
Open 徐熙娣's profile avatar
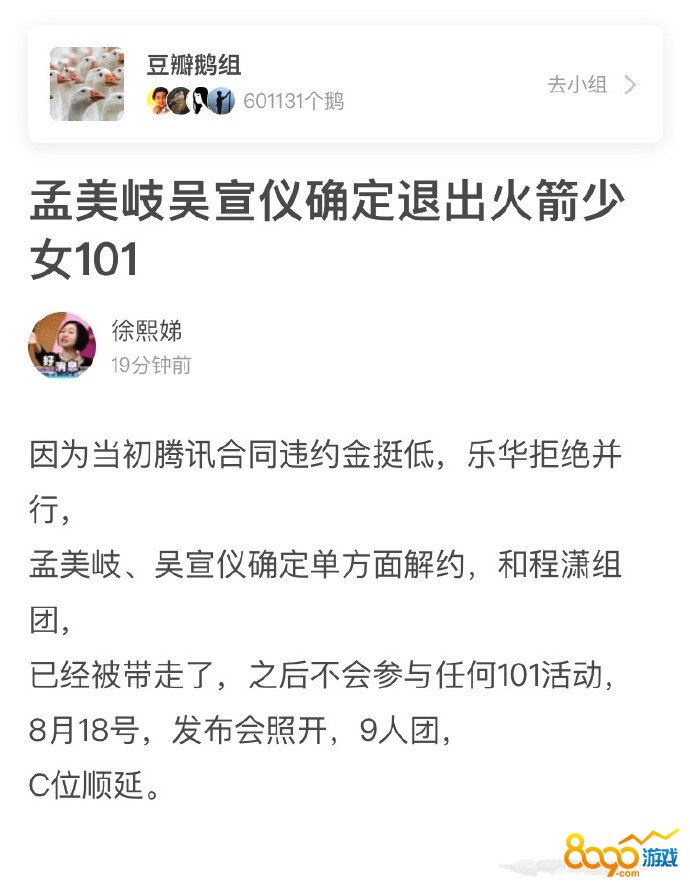coord(62,346)
